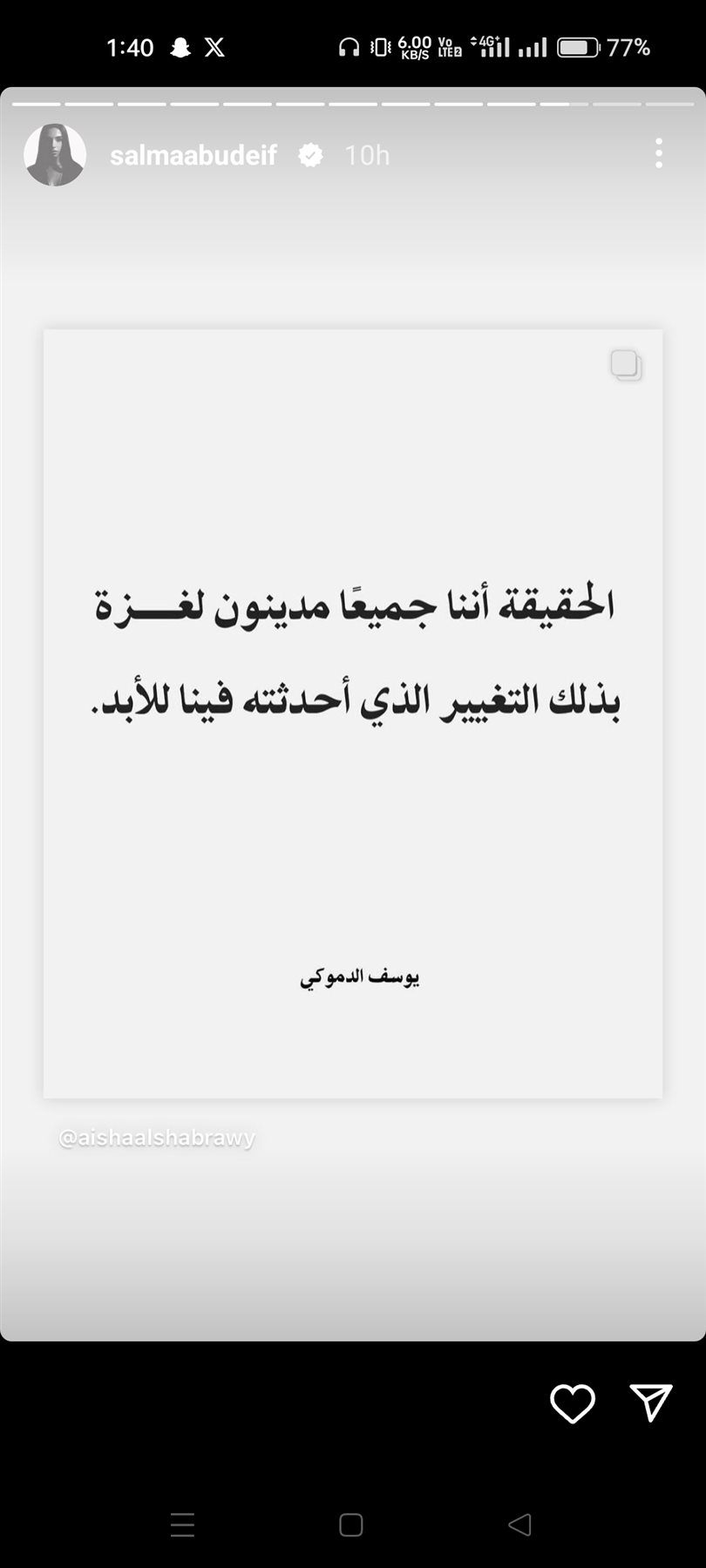
Task: Share the story via paper plane icon
Action: click(650, 1402)
